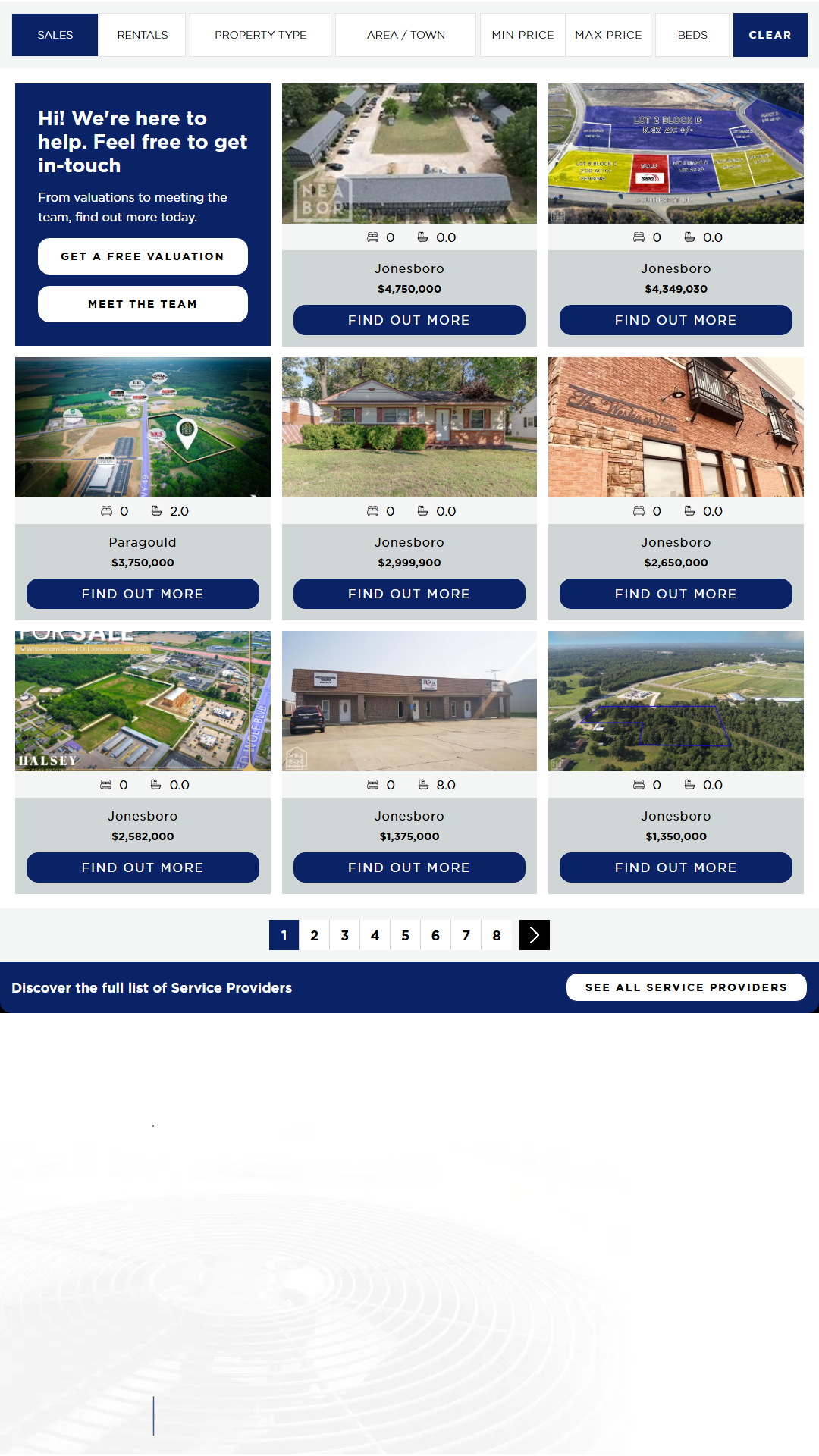Screen dimensions: 819x1456
Task: Jump to page 8 of listings
Action: [x=497, y=935]
